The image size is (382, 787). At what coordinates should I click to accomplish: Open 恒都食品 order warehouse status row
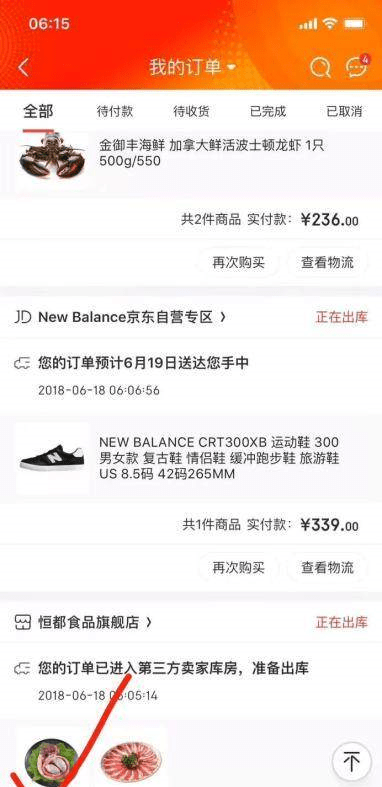point(191,681)
